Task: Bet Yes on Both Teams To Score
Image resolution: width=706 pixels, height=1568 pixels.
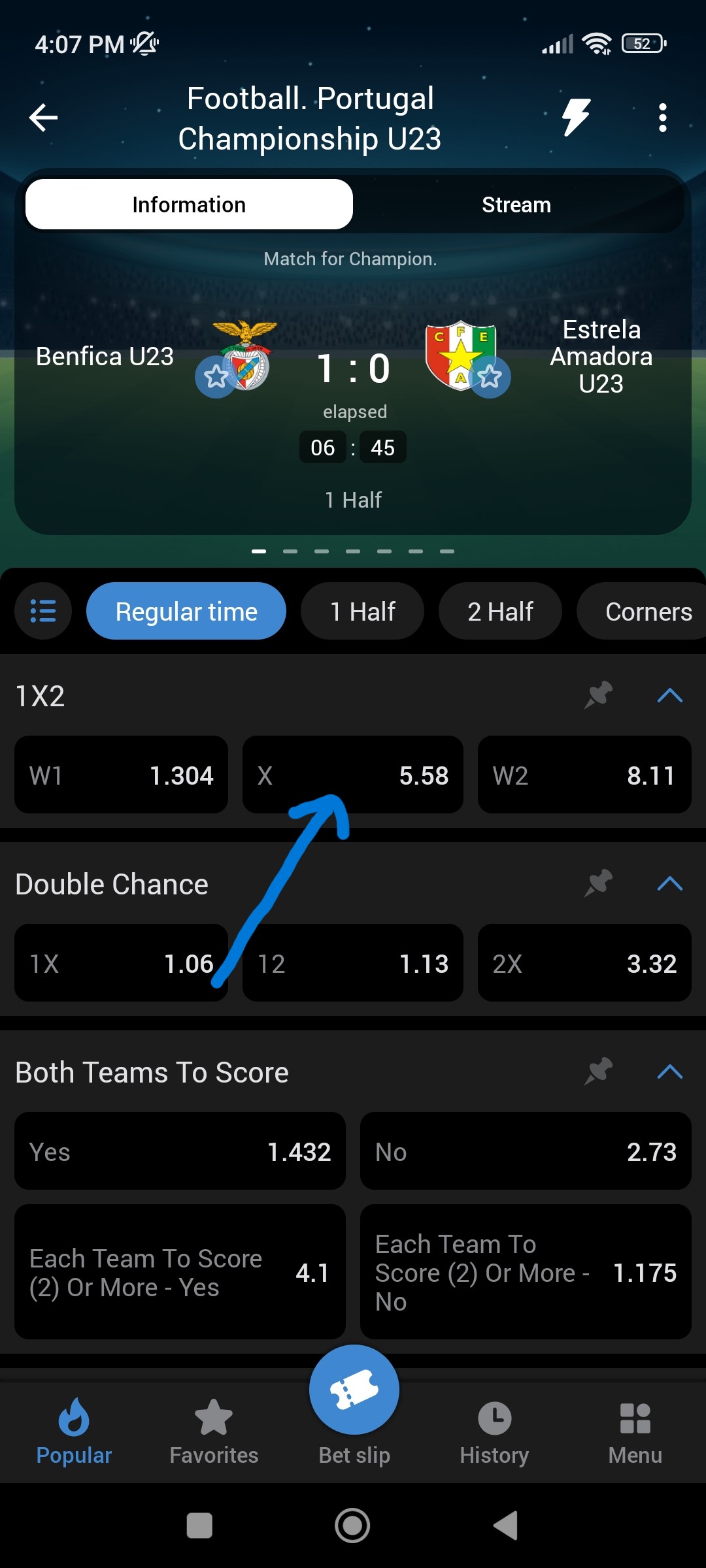Action: 180,1152
